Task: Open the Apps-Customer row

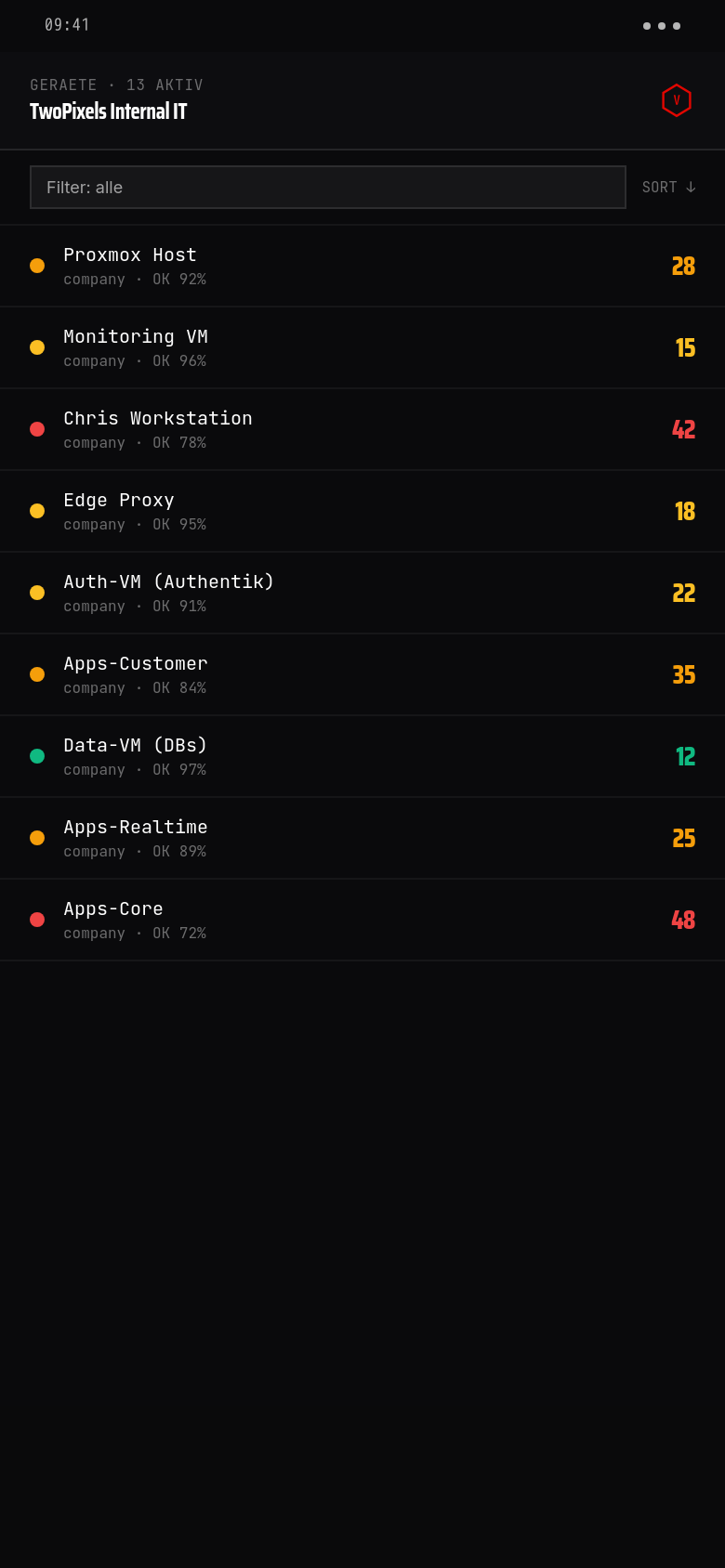Action: (362, 674)
